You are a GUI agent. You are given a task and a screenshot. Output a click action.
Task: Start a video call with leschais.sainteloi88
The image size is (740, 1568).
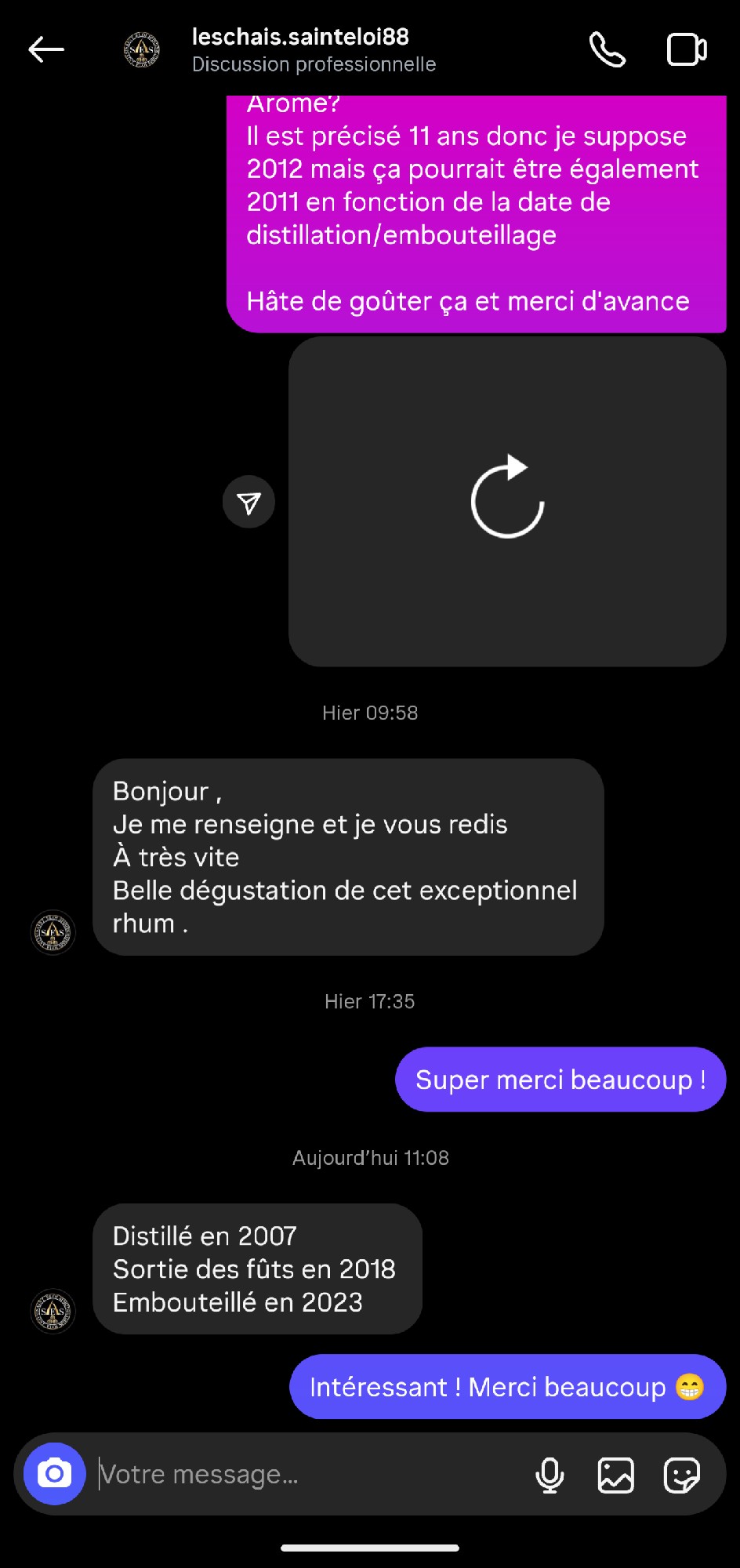pyautogui.click(x=687, y=49)
